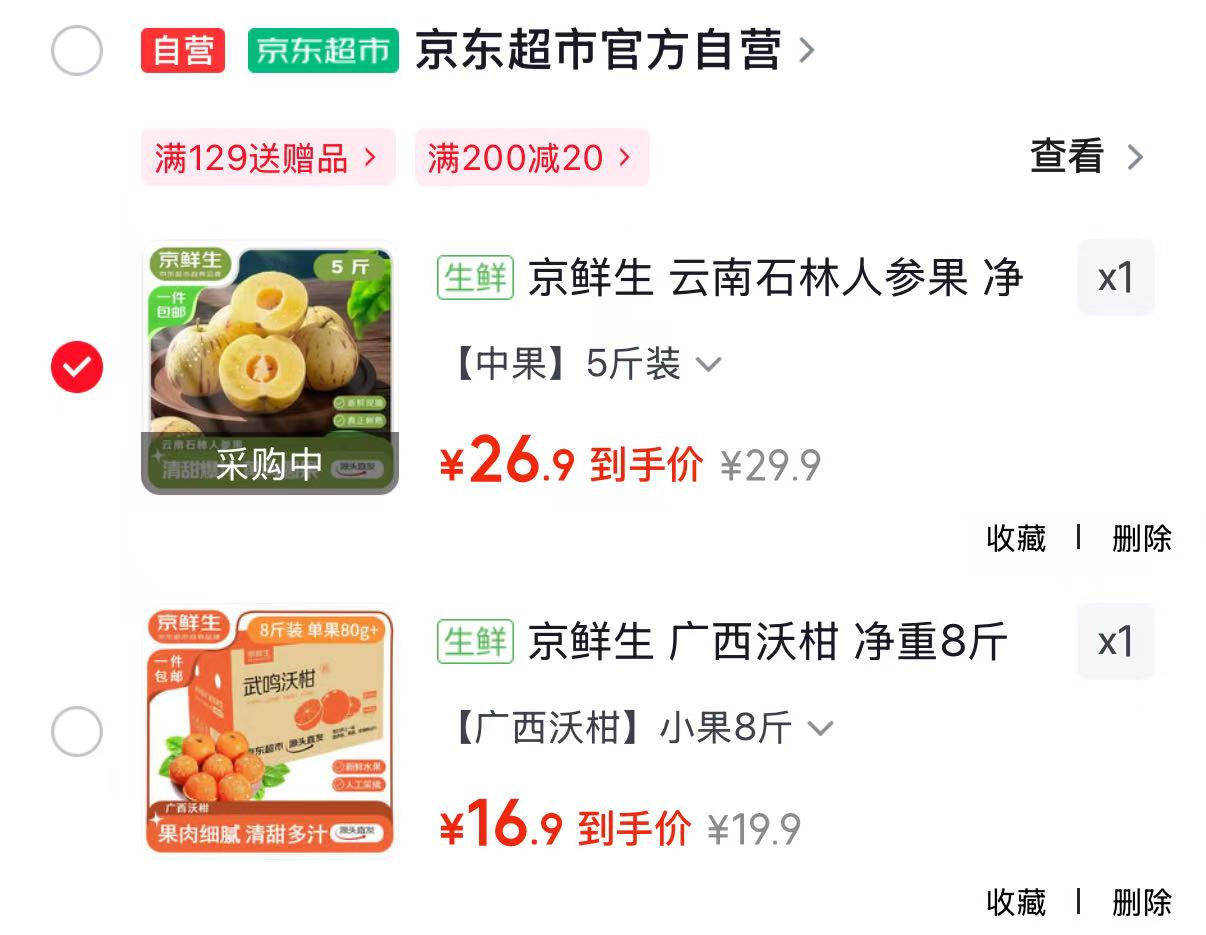Screen dimensions: 1206x935
Task: Change quantity x1 for 广西沃柑
Action: 1115,642
